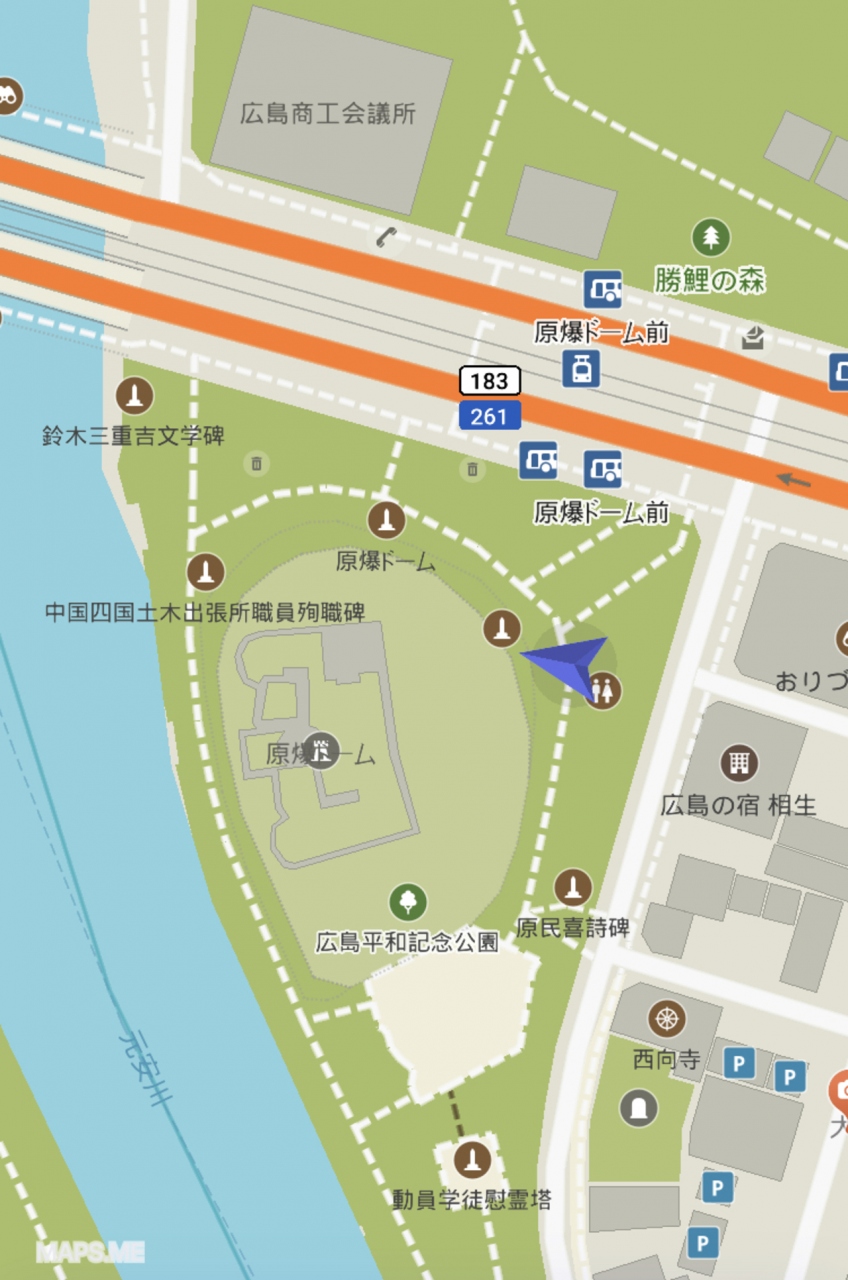This screenshot has width=848, height=1280.
Task: Open the 広島平和記念公園 park marker
Action: point(408,902)
